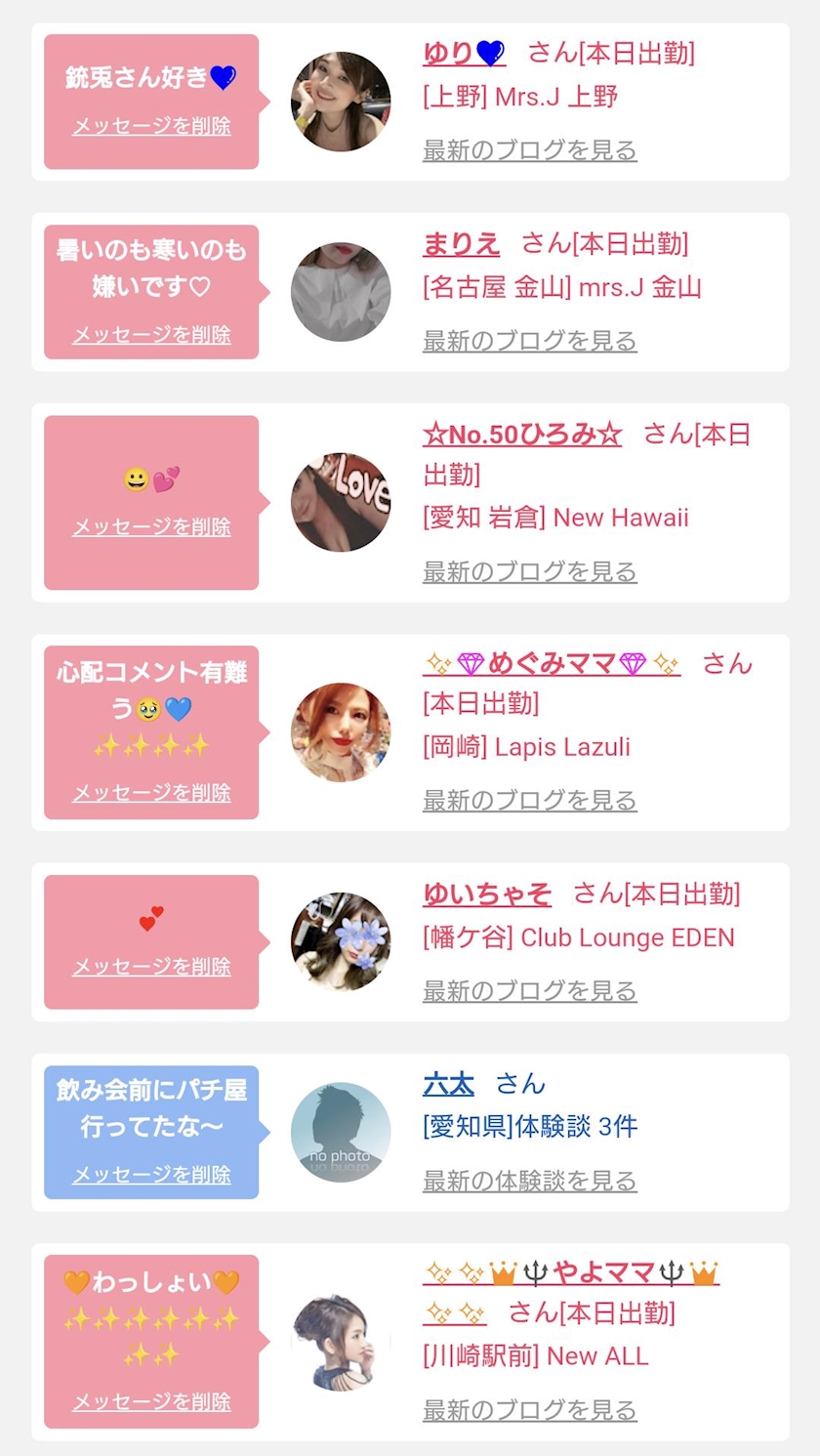The width and height of the screenshot is (820, 1456).
Task: Open ゆいちゃそ's profile link
Action: click(x=486, y=894)
